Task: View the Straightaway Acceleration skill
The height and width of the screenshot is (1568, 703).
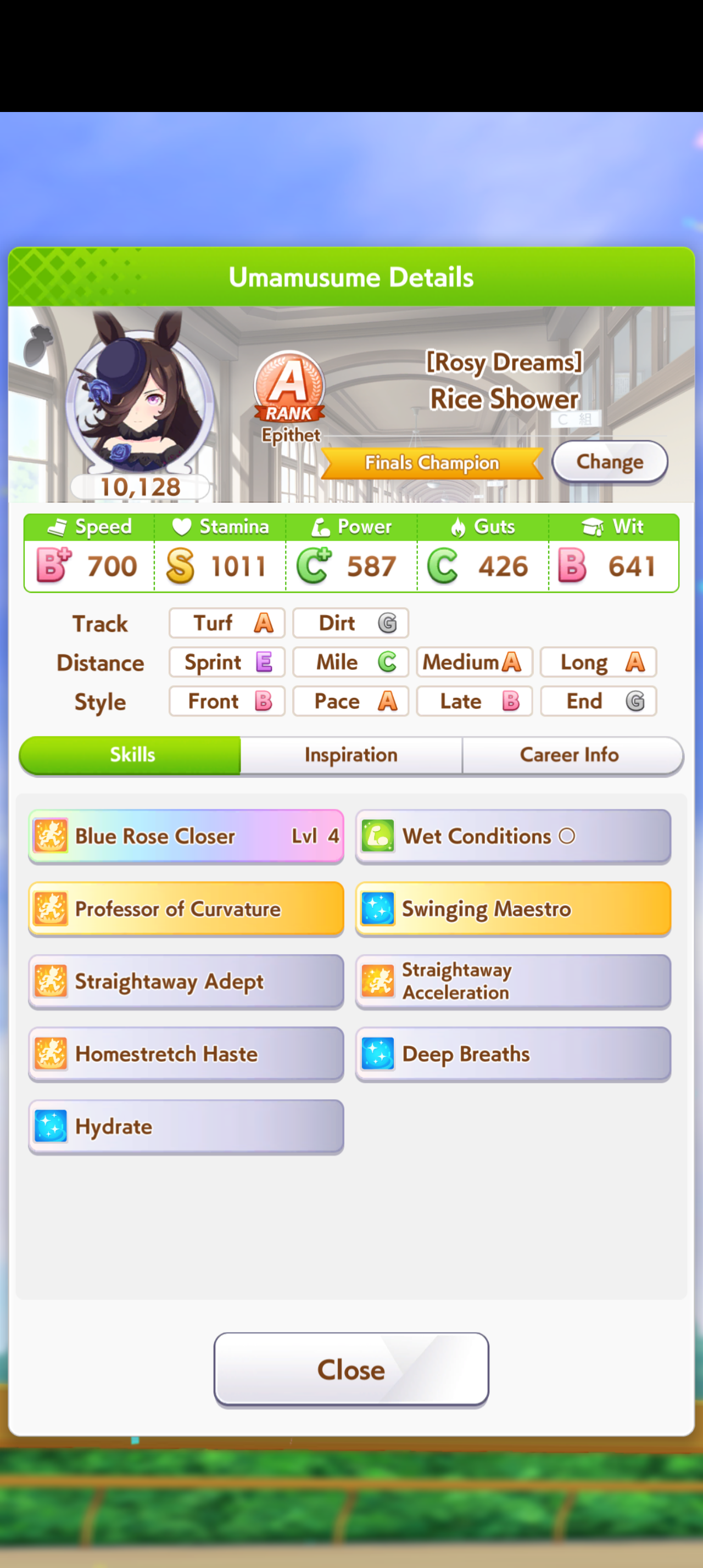Action: 513,981
